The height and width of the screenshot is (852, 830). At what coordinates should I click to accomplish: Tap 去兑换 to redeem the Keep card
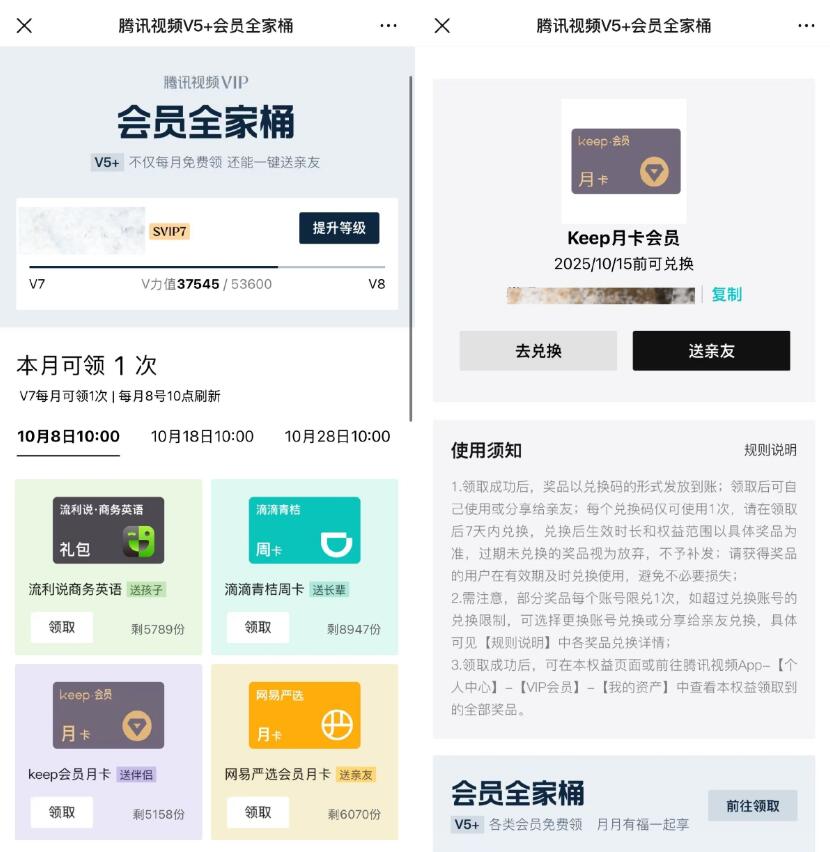pyautogui.click(x=538, y=351)
